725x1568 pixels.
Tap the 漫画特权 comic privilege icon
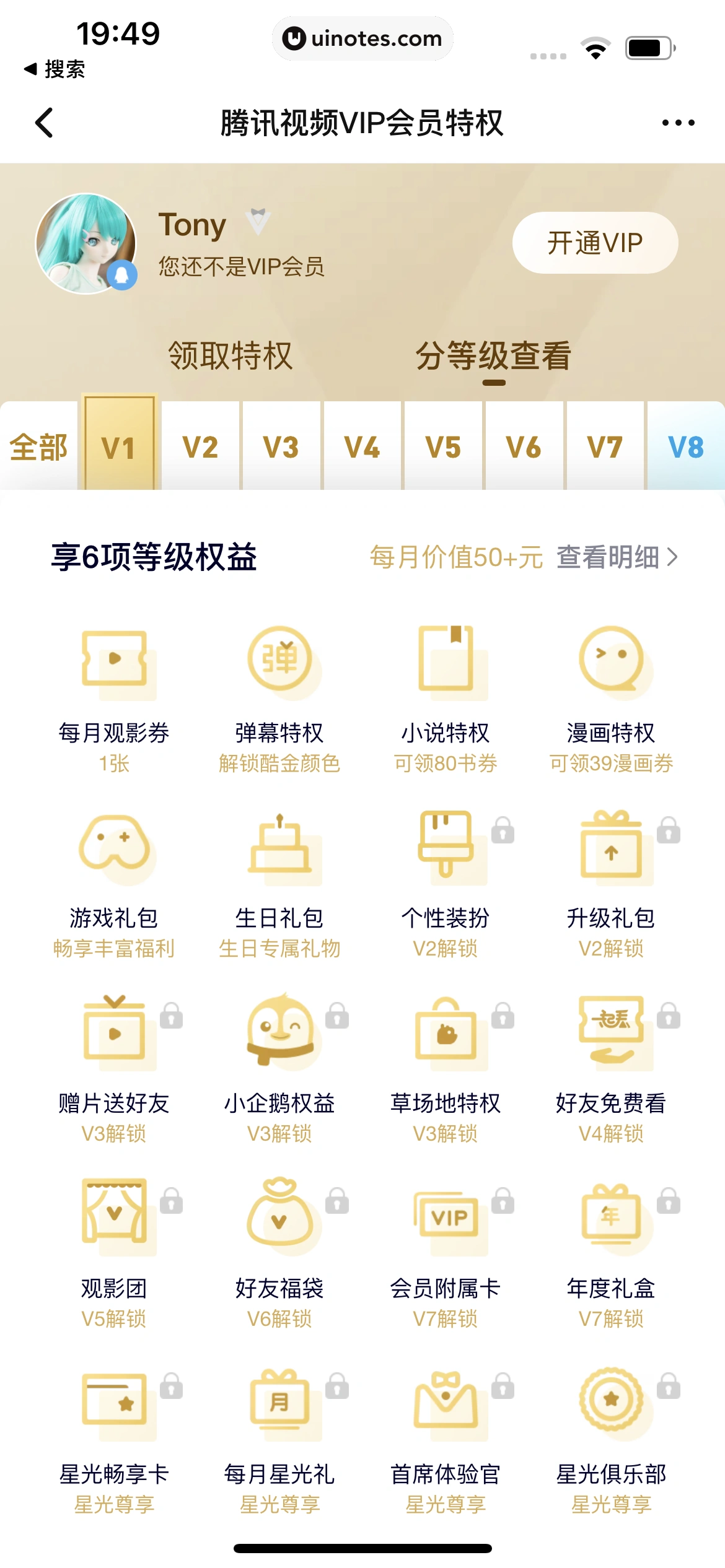(610, 663)
